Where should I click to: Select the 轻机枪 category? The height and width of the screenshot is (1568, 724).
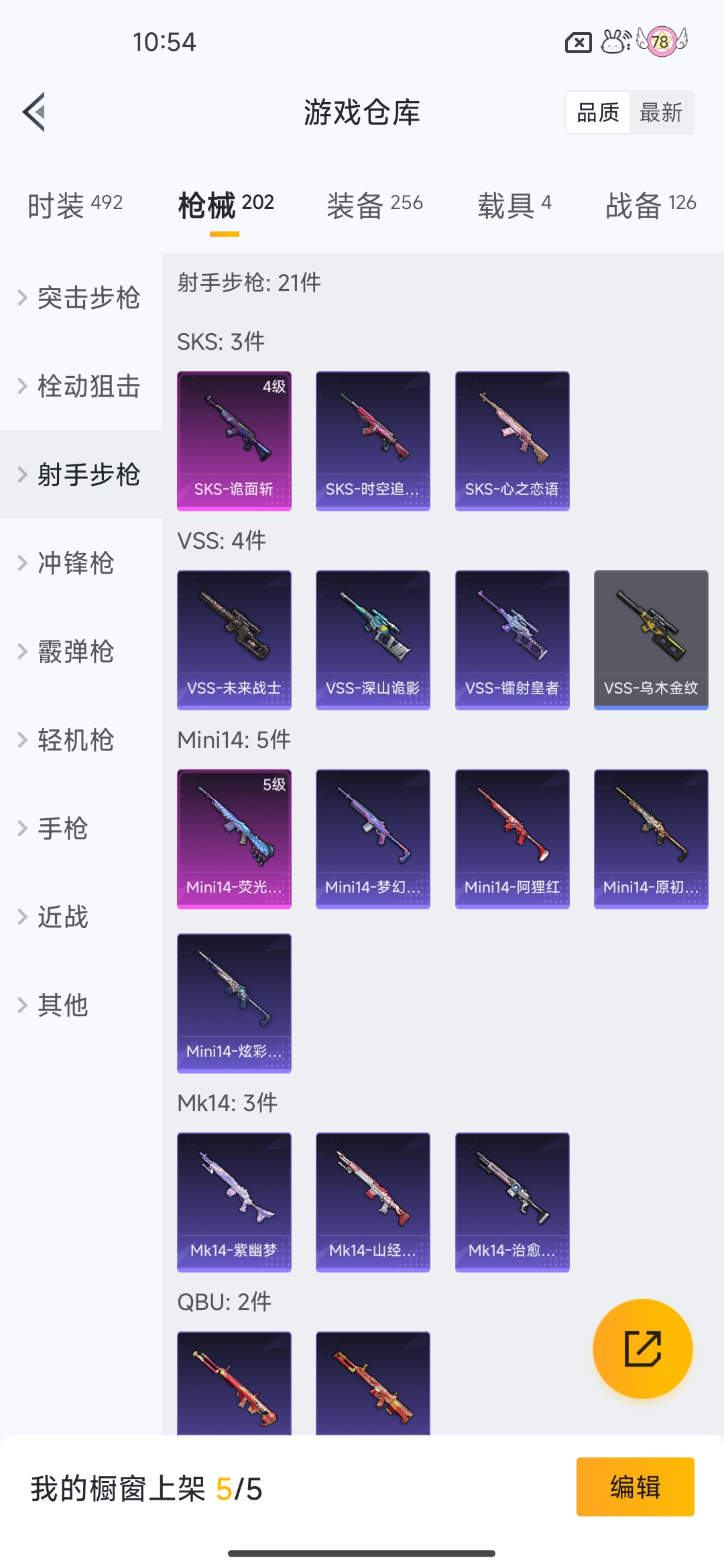(x=81, y=740)
